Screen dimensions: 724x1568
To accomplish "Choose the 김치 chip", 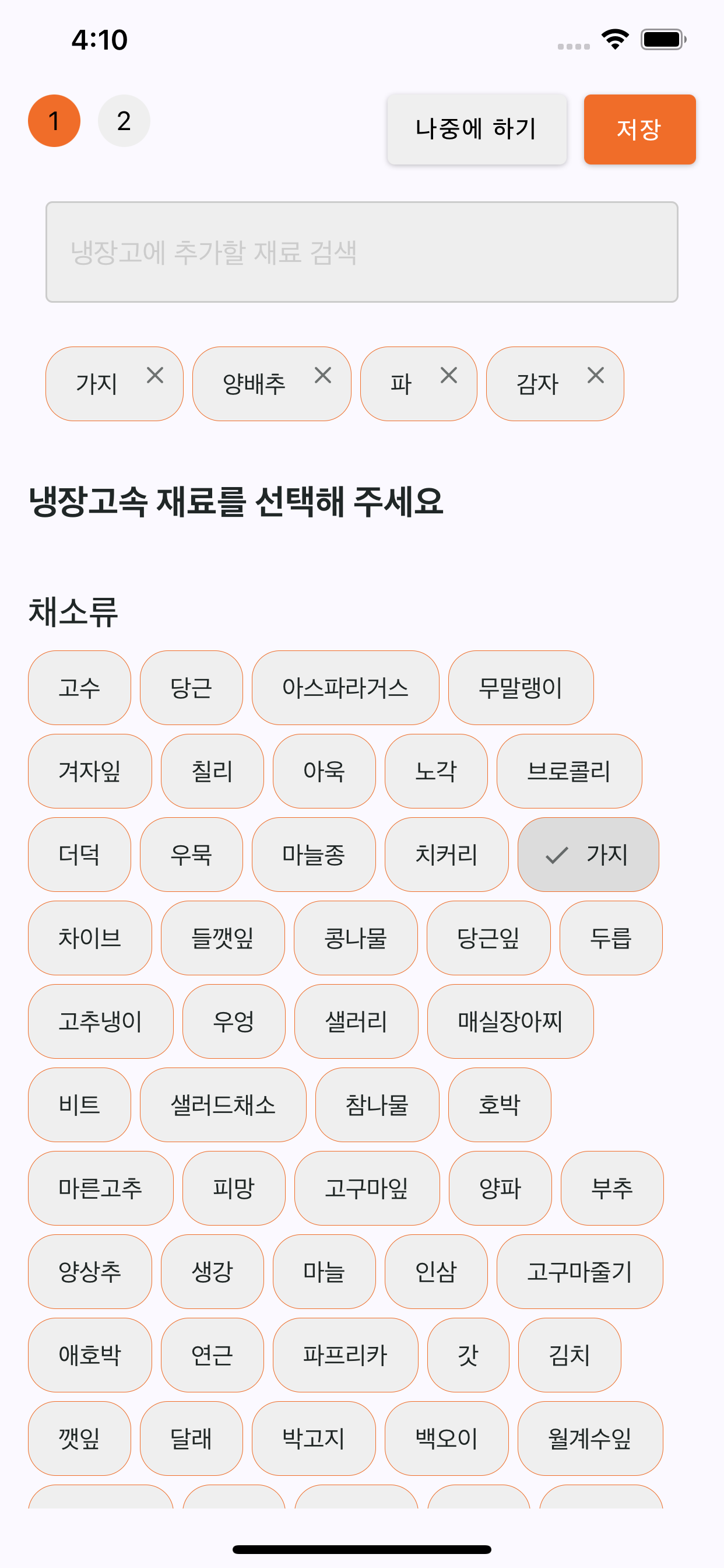I will click(x=570, y=1354).
